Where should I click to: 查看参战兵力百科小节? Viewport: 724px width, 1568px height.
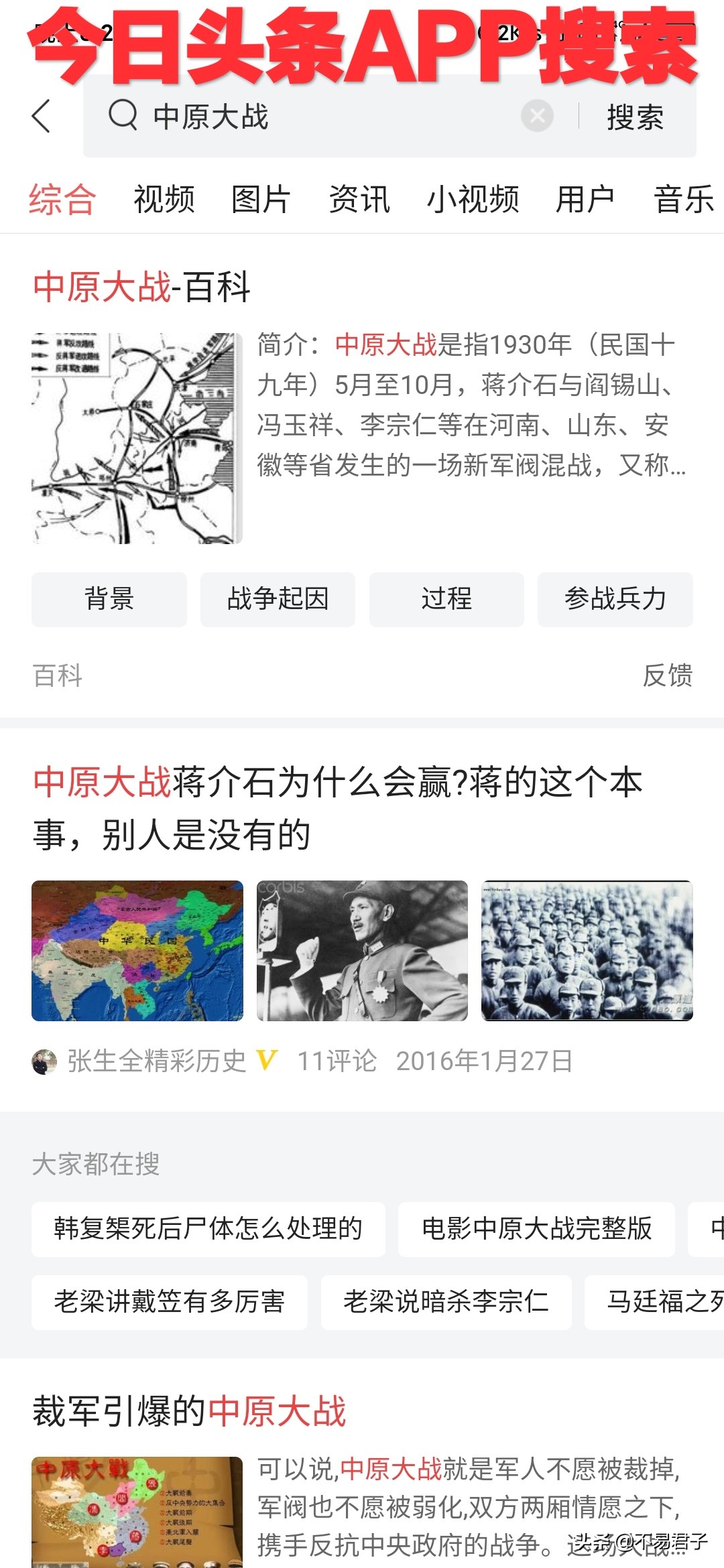point(614,600)
